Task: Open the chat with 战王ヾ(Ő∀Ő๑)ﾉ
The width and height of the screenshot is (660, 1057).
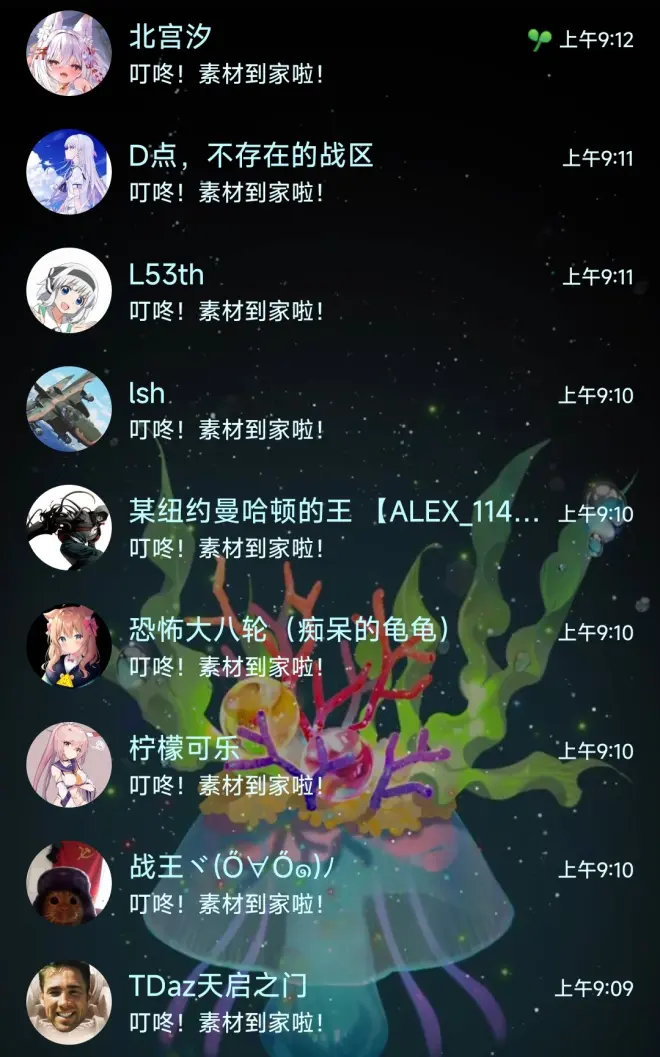Action: click(x=330, y=885)
